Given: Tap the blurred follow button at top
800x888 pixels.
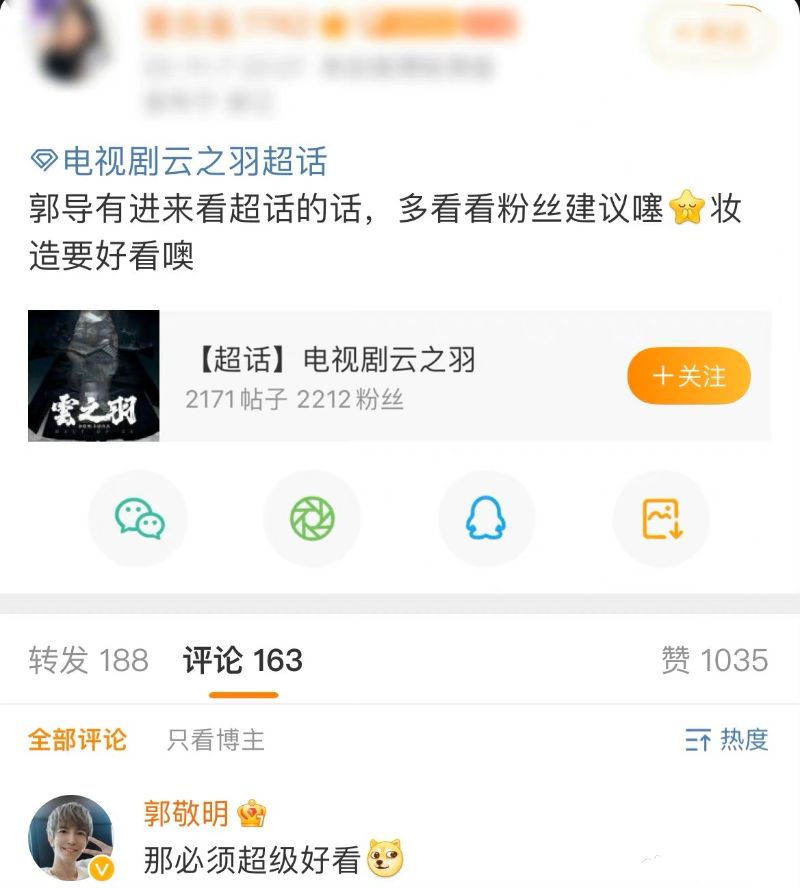Looking at the screenshot, I should coord(712,35).
